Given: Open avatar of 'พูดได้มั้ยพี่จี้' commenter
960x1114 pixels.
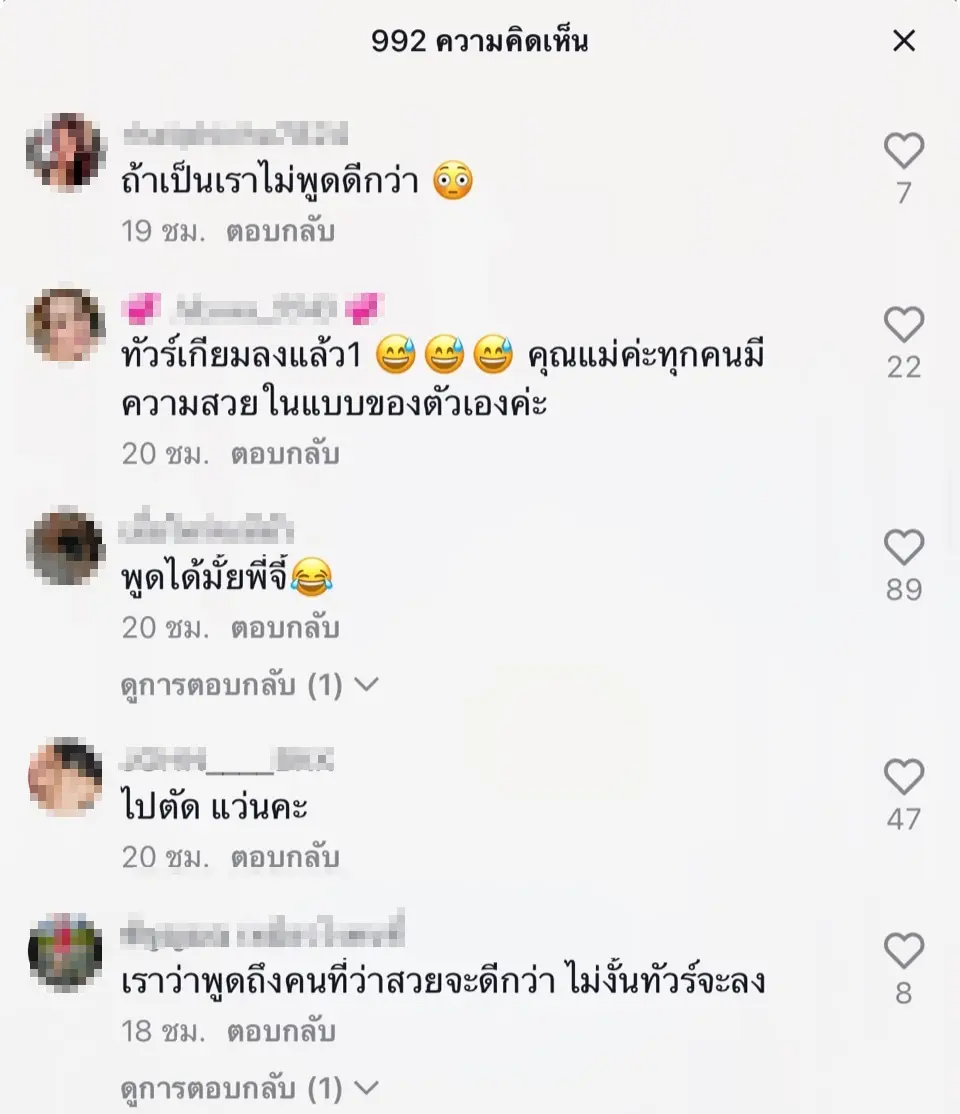Looking at the screenshot, I should 66,548.
